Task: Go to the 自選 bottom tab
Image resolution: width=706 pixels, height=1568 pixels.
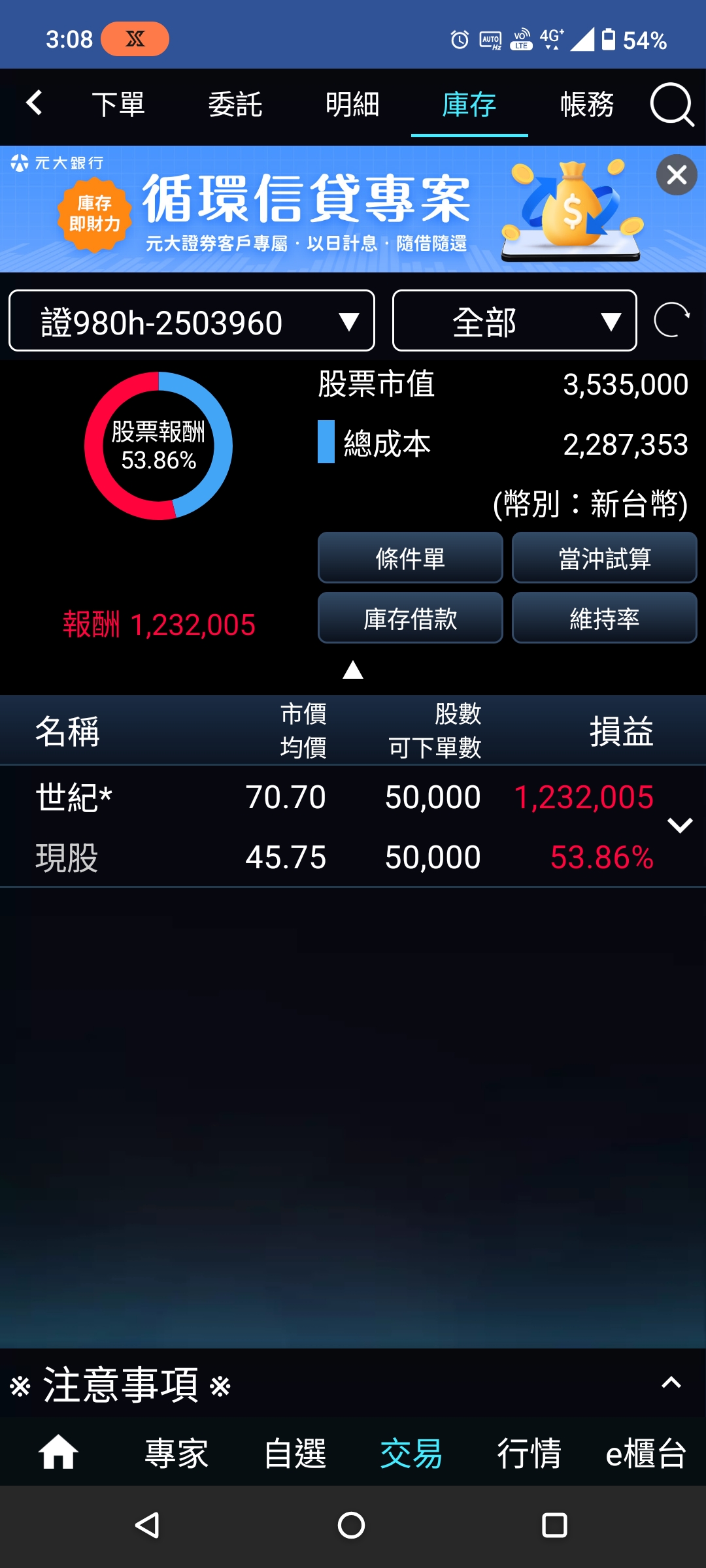Action: [295, 1454]
